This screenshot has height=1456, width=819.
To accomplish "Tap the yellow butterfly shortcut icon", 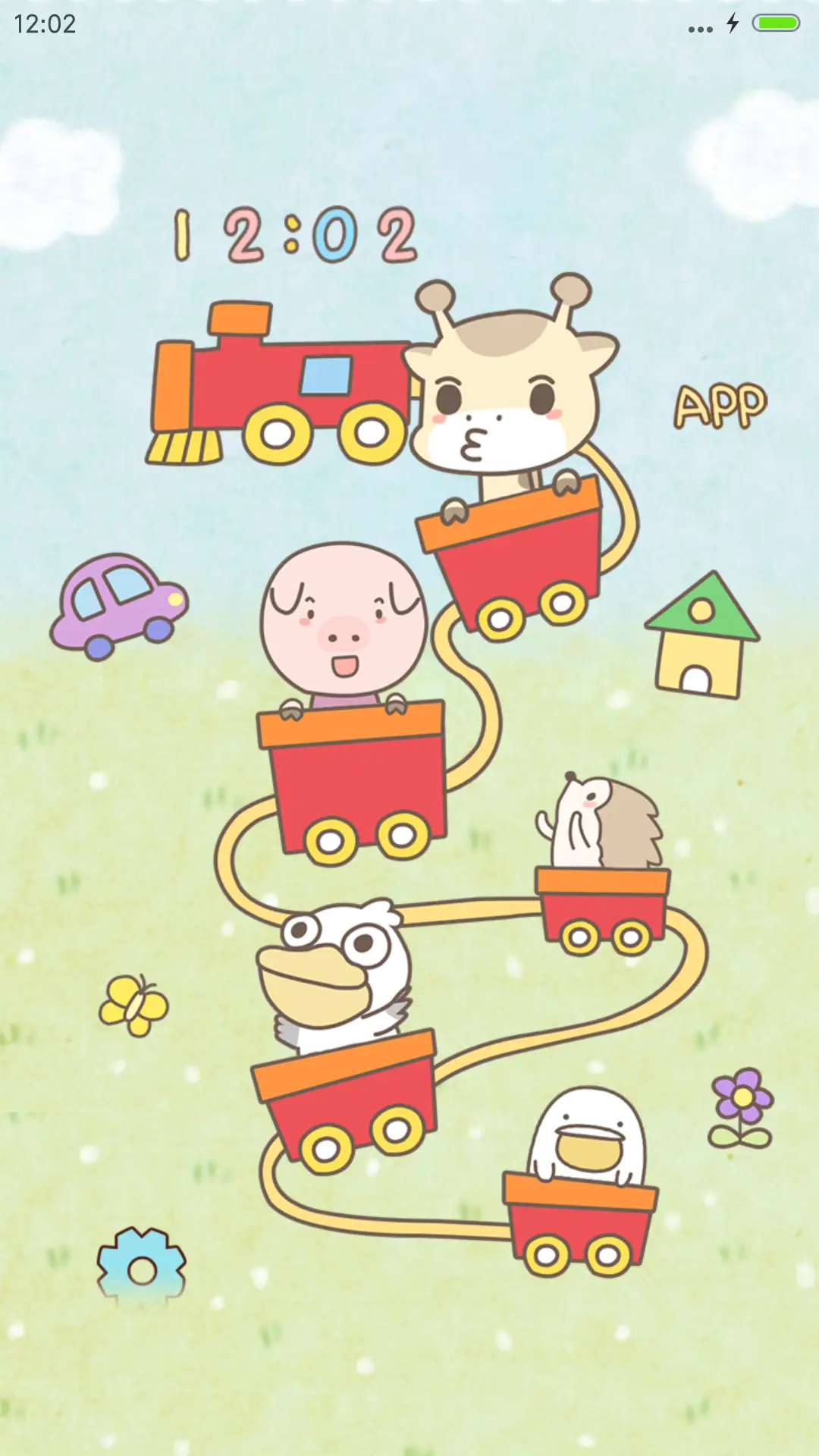I will [x=134, y=1006].
